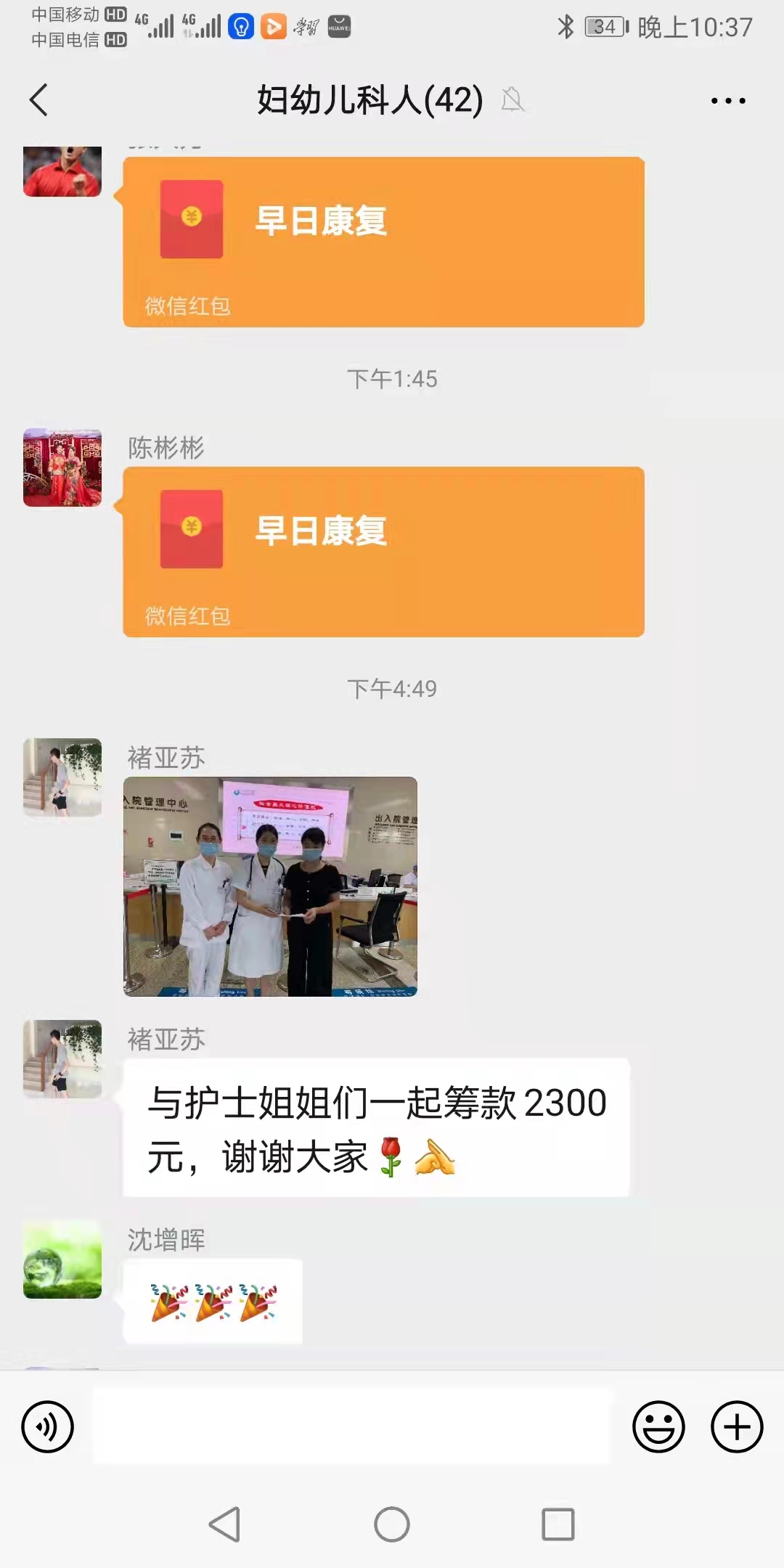The width and height of the screenshot is (784, 1568).
Task: Open 沈增晖's profile avatar
Action: point(62,1259)
